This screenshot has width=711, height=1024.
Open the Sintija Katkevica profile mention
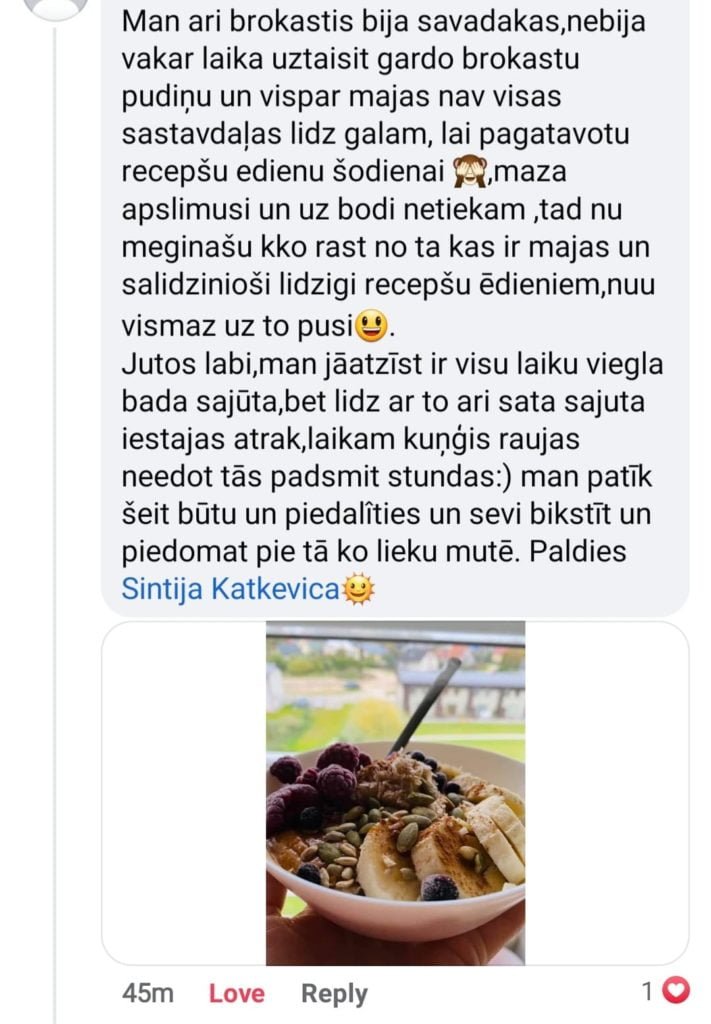[229, 589]
